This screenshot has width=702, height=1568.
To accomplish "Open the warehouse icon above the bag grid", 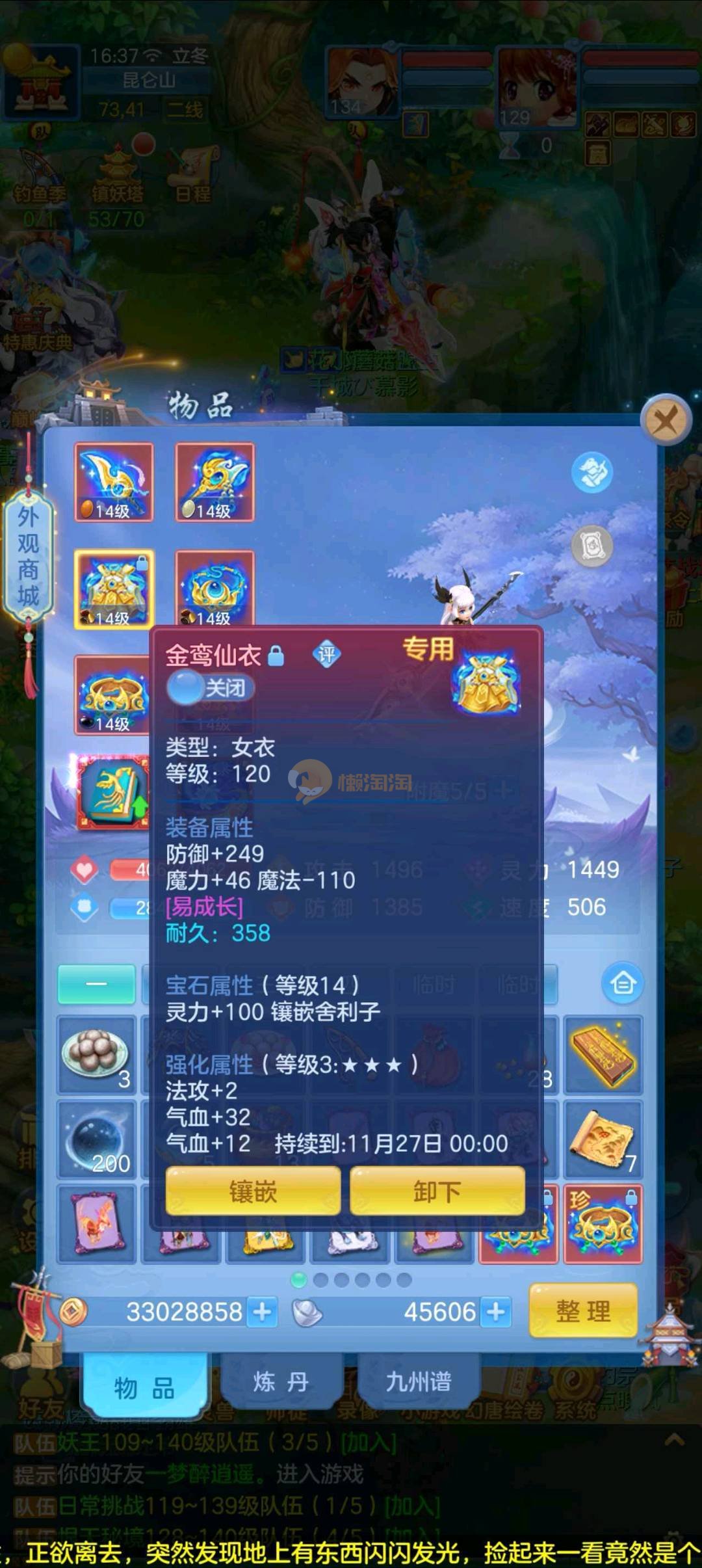I will 622,983.
